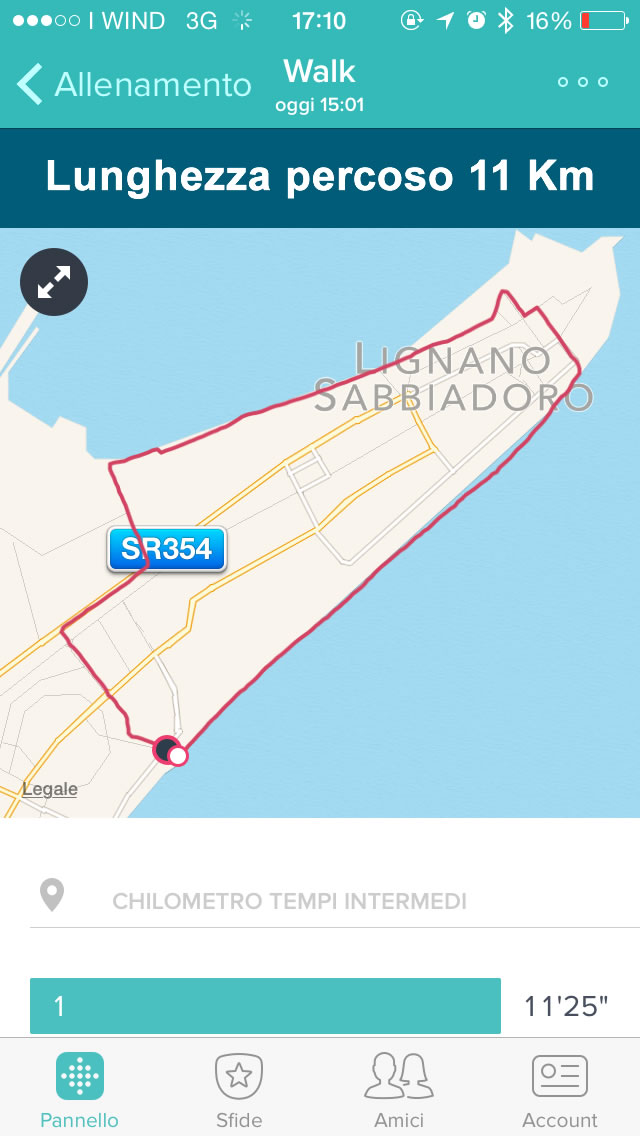Go to the Account tab

(x=560, y=1089)
